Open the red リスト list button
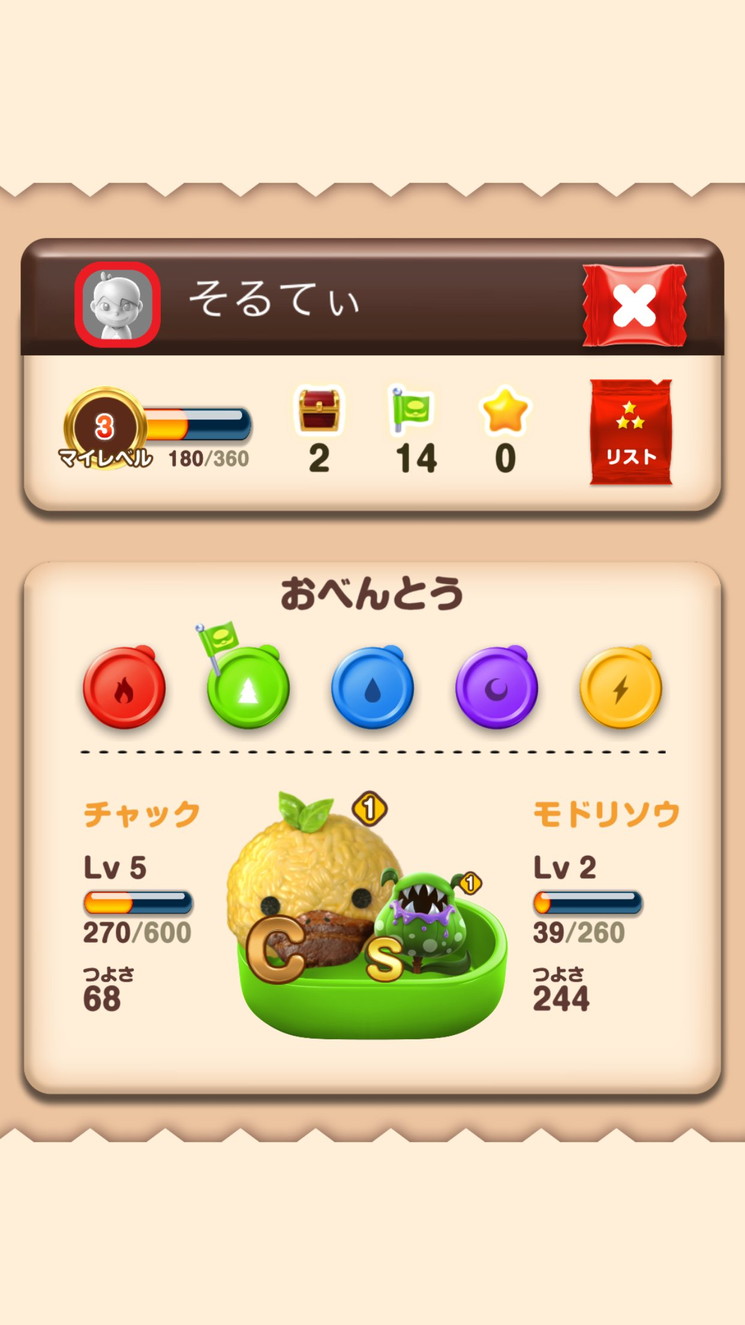 [x=631, y=433]
